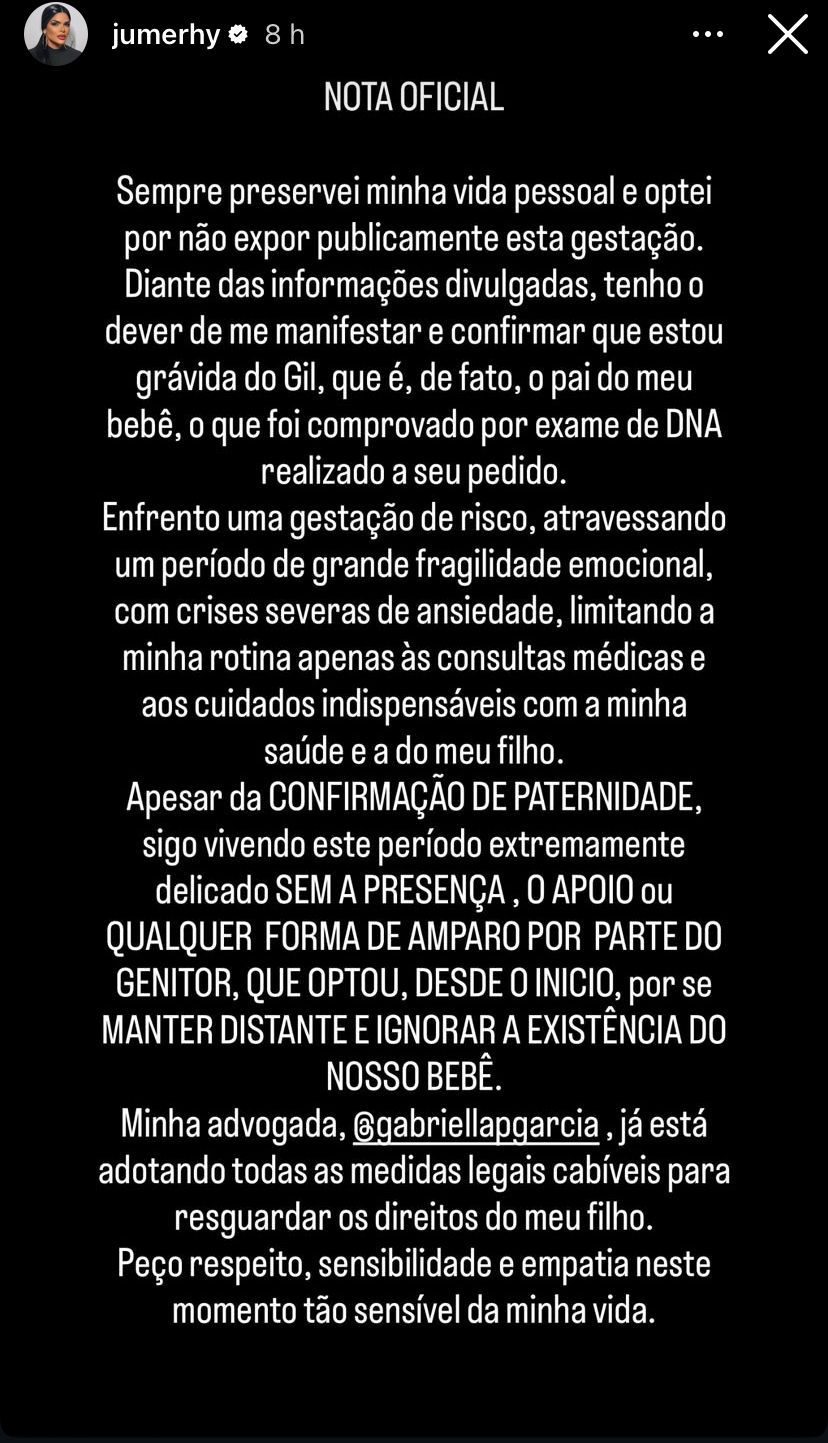The image size is (828, 1443).
Task: Open the jumerhy username link
Action: pyautogui.click(x=166, y=35)
